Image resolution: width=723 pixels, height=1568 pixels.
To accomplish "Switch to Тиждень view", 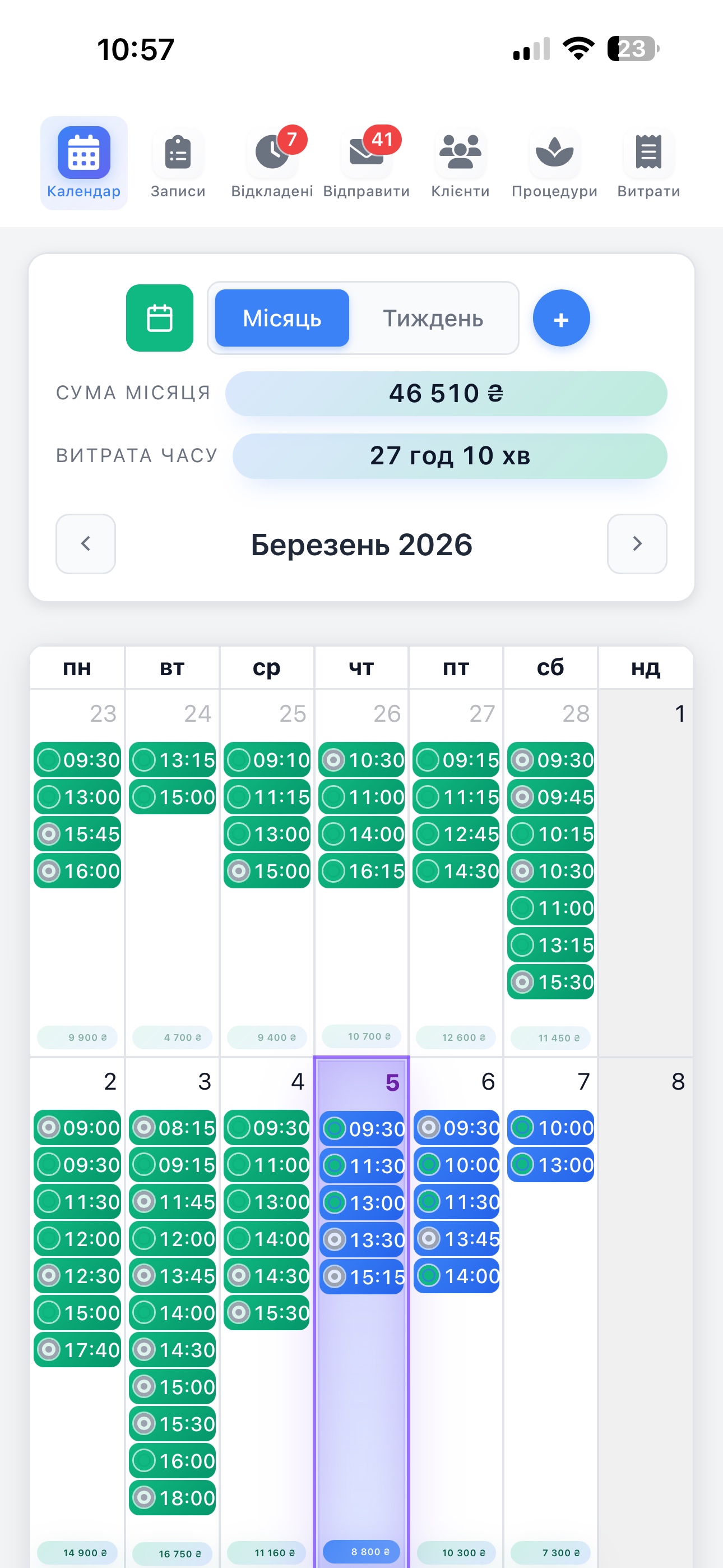I will pos(433,318).
